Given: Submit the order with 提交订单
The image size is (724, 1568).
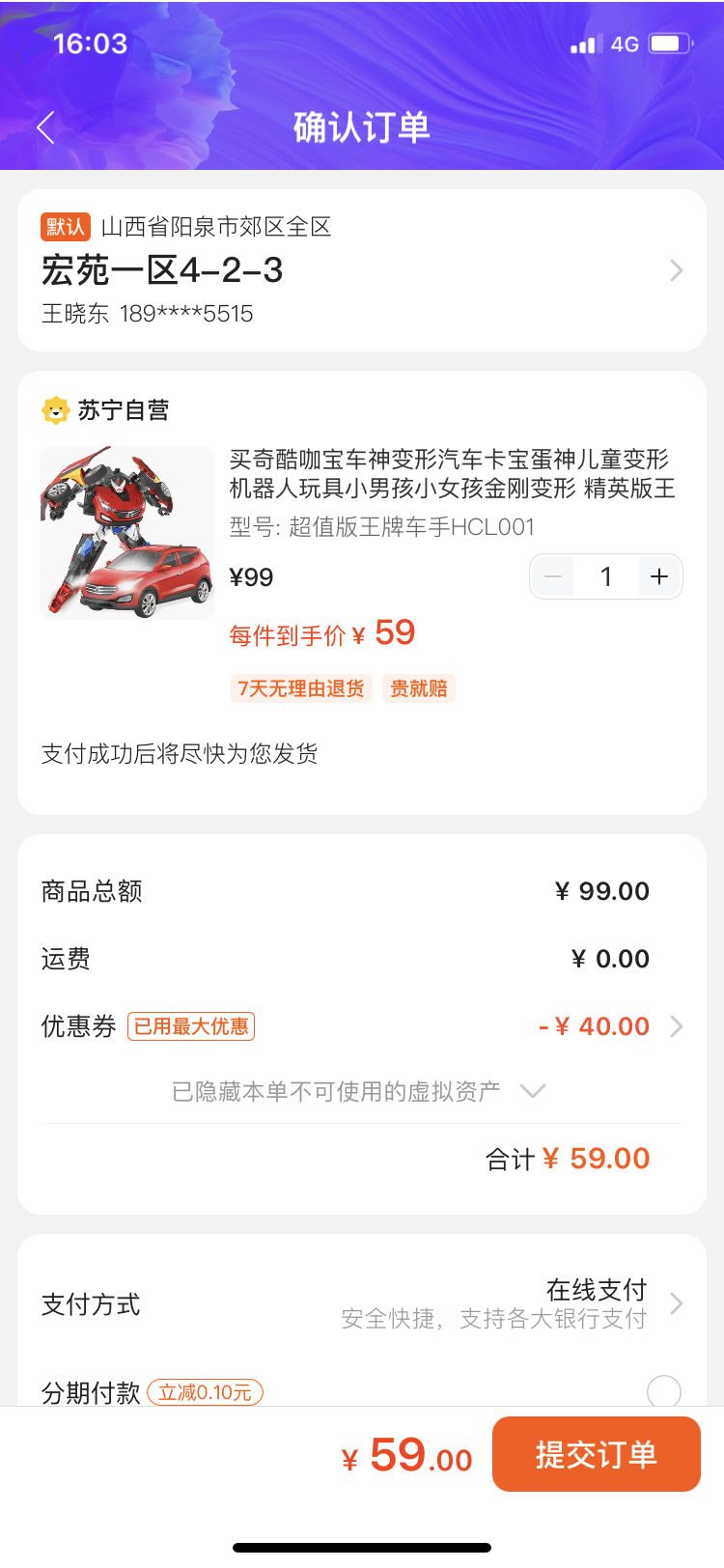Looking at the screenshot, I should pos(596,1454).
